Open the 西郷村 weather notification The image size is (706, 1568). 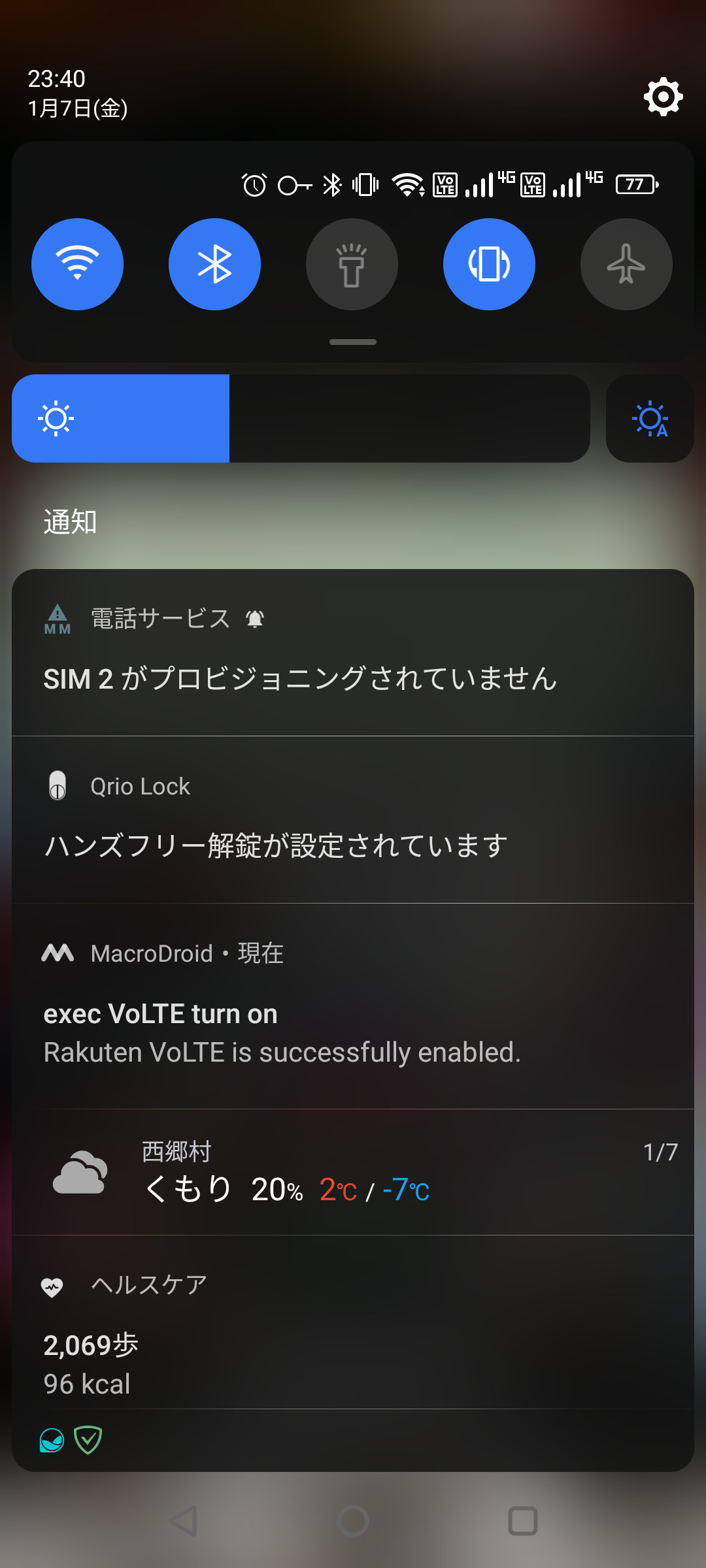pyautogui.click(x=353, y=1172)
